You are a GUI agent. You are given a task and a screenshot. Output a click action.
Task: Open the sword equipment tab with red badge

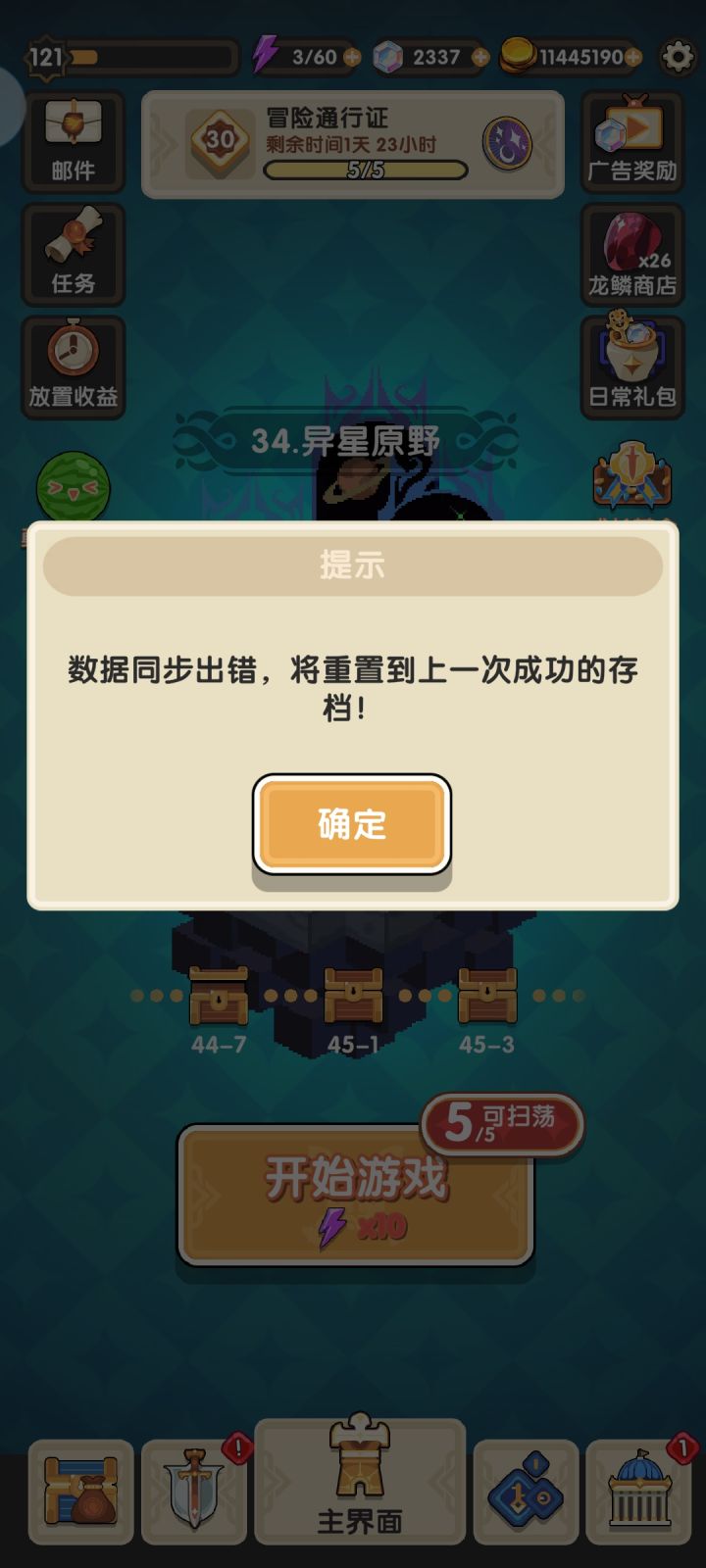(194, 1490)
